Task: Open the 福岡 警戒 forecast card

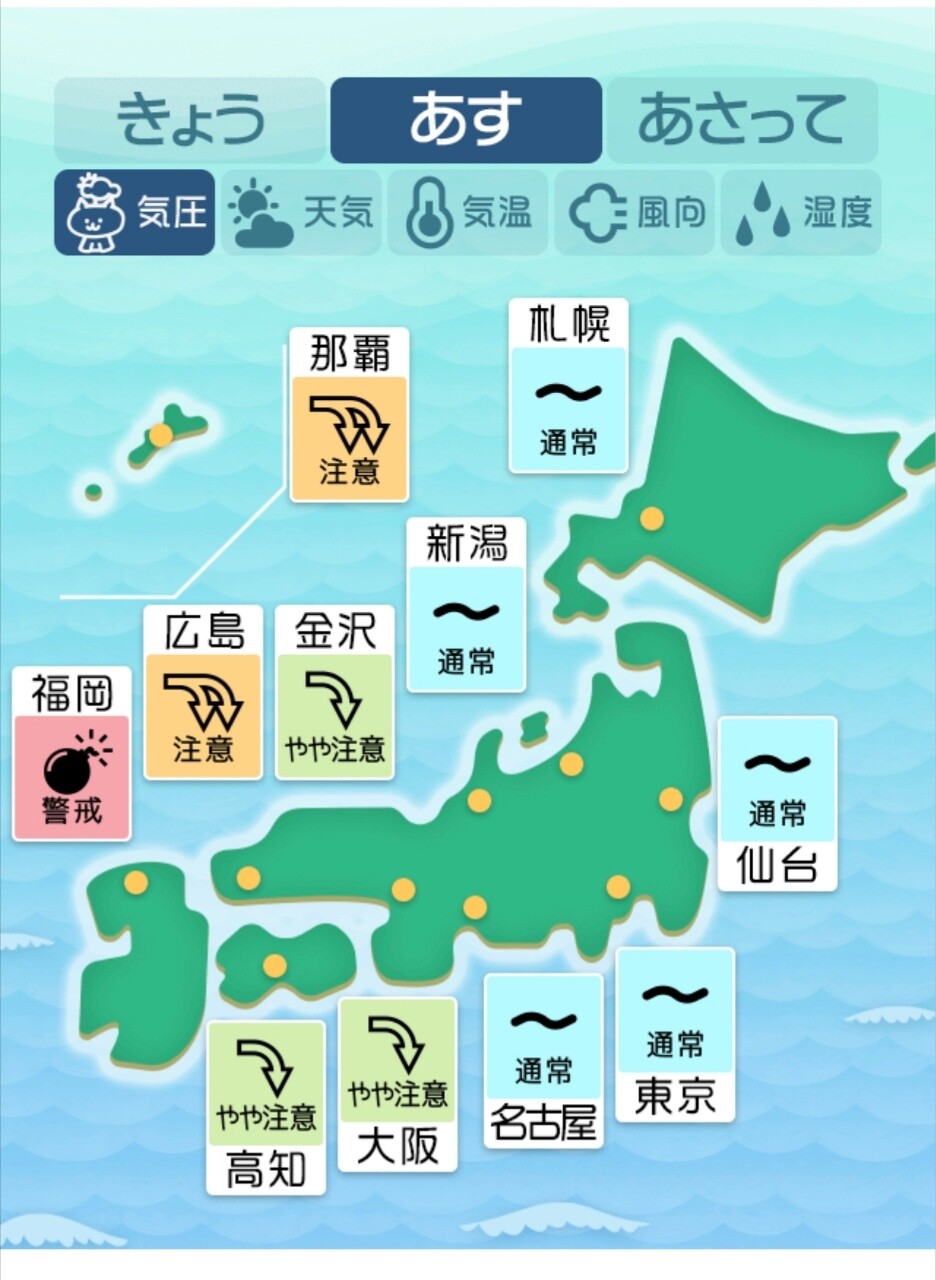Action: pyautogui.click(x=71, y=754)
